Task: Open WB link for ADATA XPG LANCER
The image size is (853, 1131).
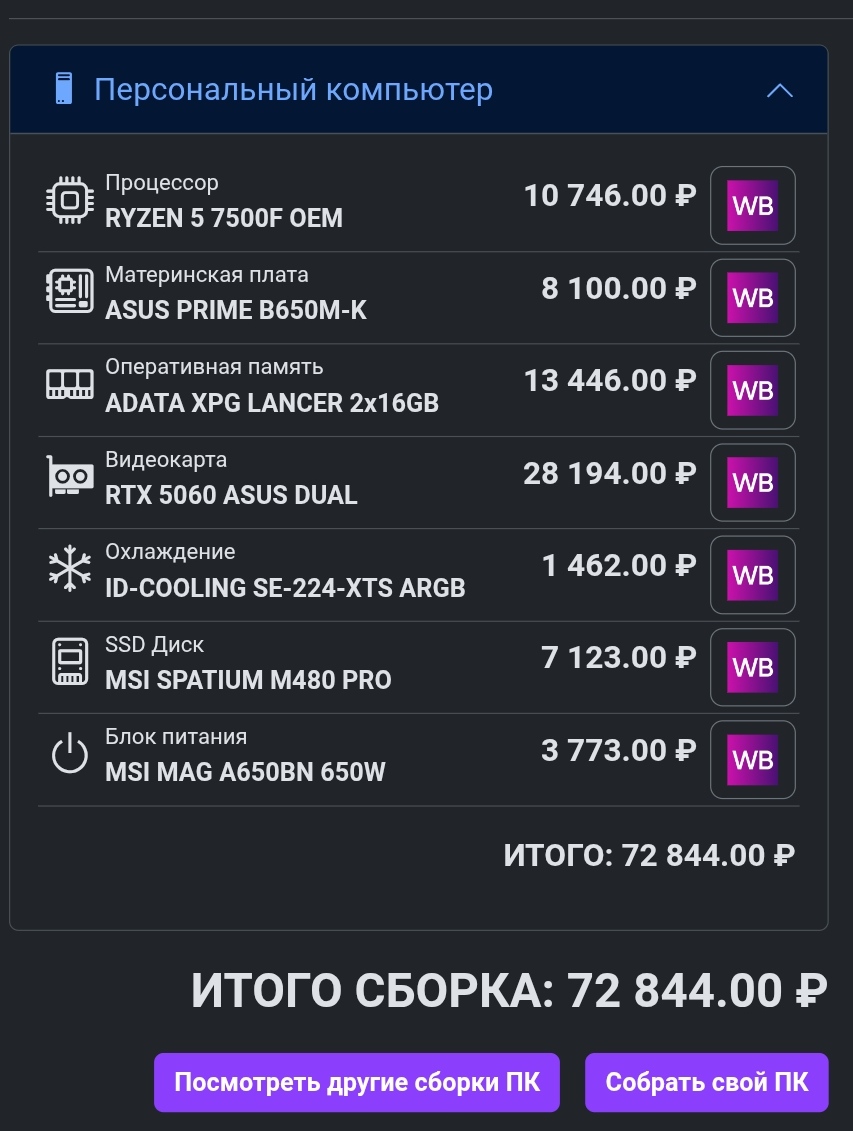Action: (752, 390)
